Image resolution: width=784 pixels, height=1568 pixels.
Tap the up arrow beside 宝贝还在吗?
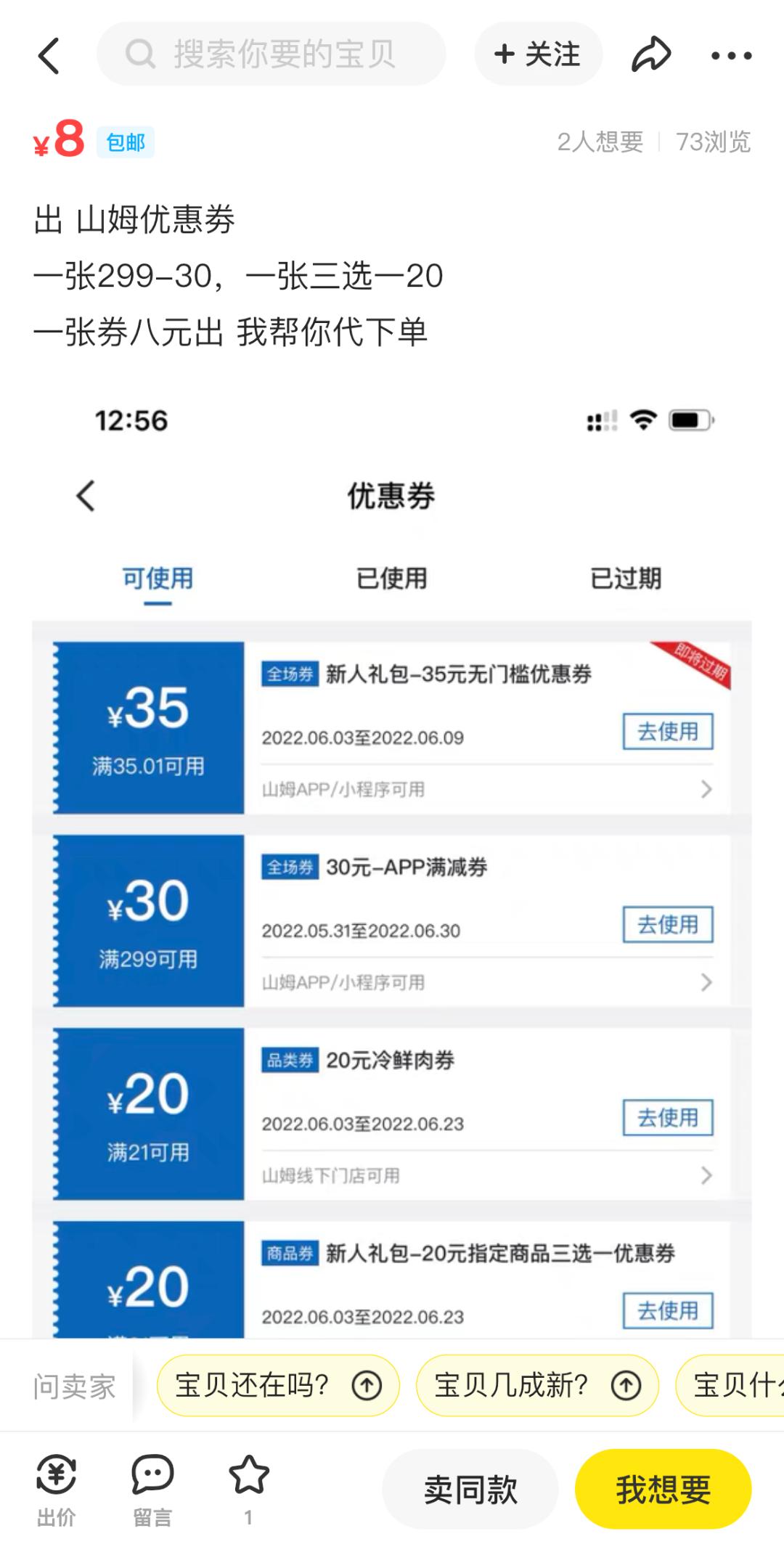tap(367, 1383)
